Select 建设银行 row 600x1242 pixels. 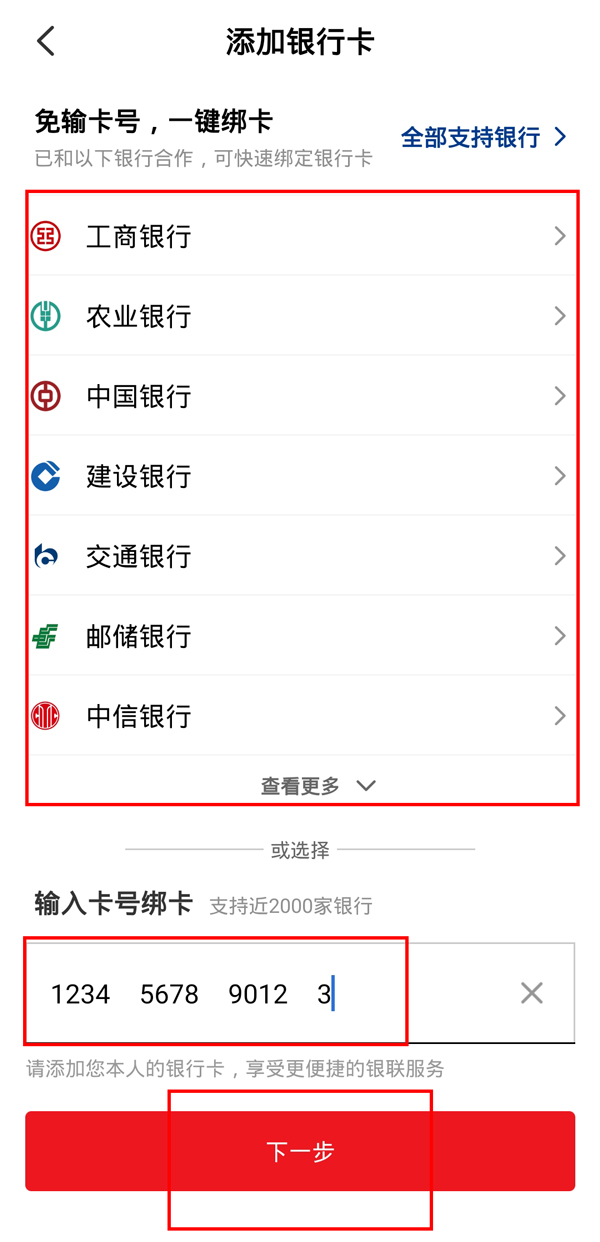(x=300, y=476)
